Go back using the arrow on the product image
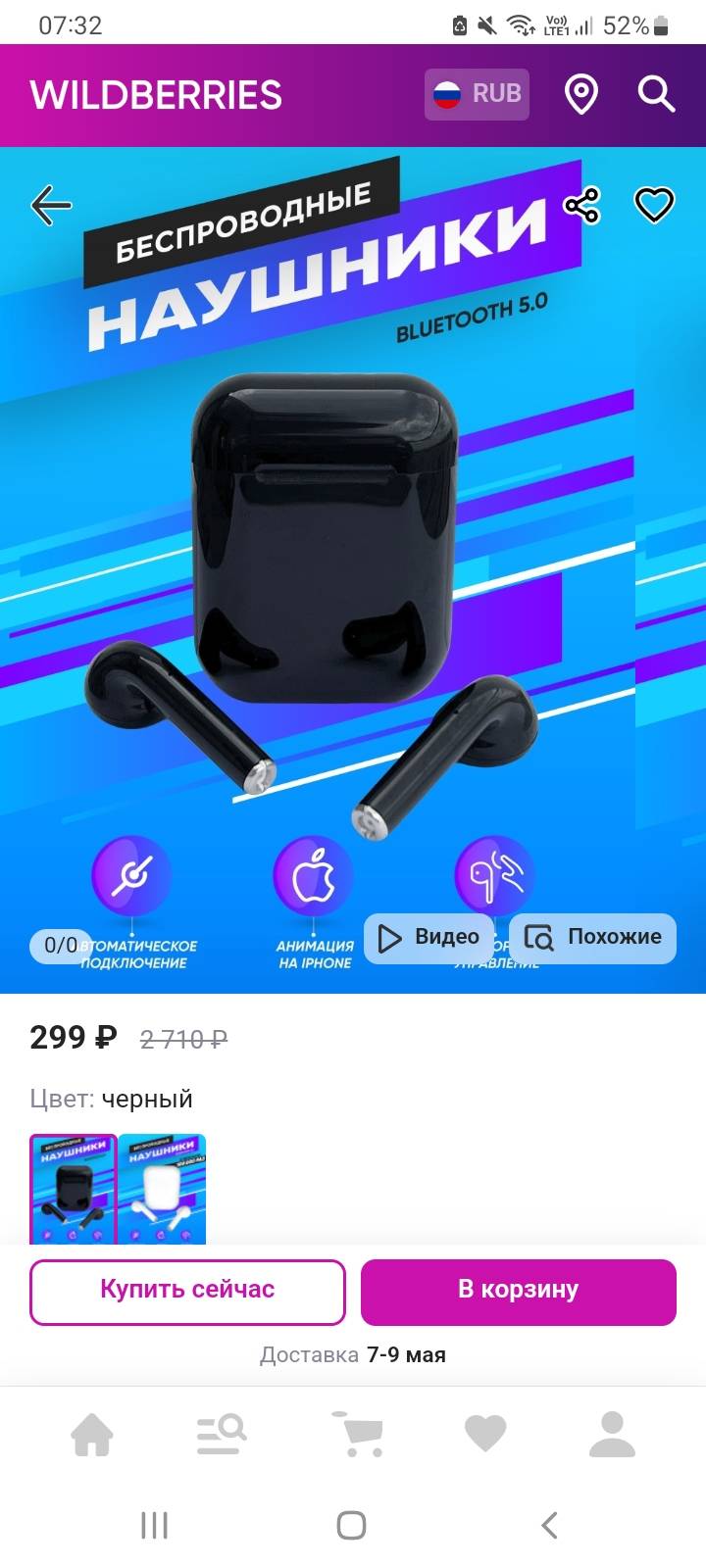Viewport: 706px width, 1568px height. click(51, 205)
